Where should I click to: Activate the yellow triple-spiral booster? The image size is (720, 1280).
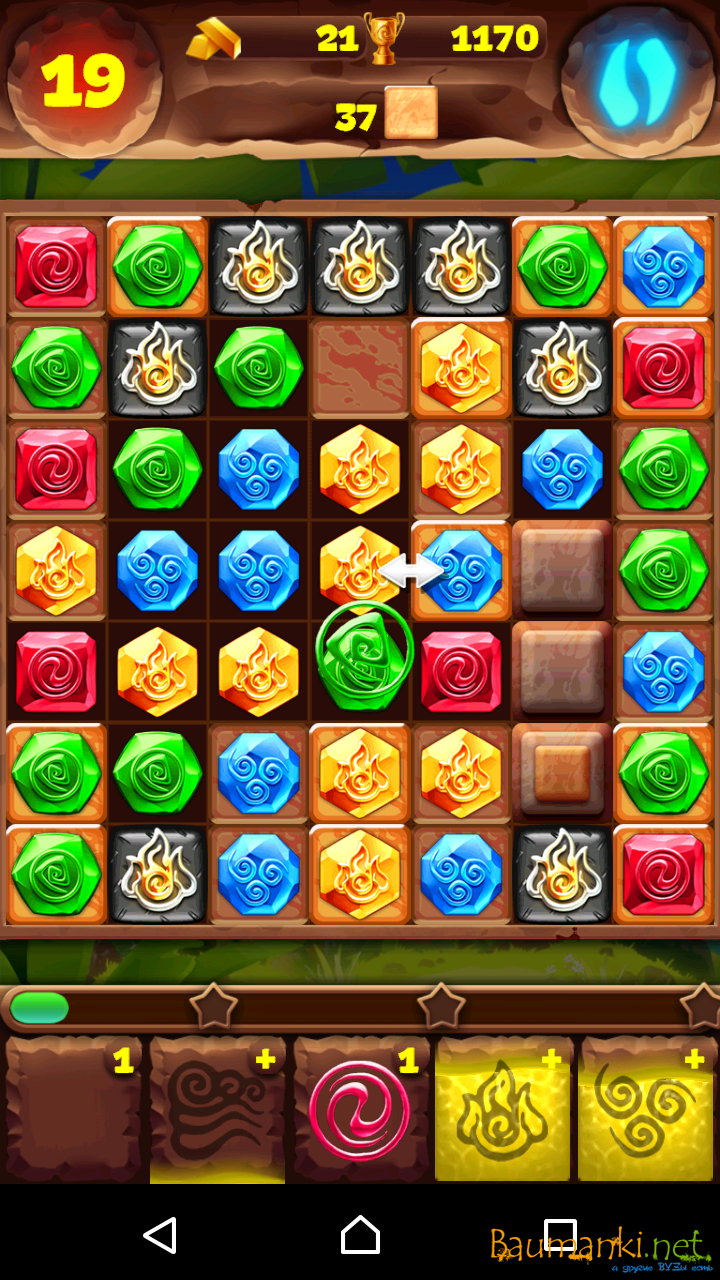(647, 1110)
